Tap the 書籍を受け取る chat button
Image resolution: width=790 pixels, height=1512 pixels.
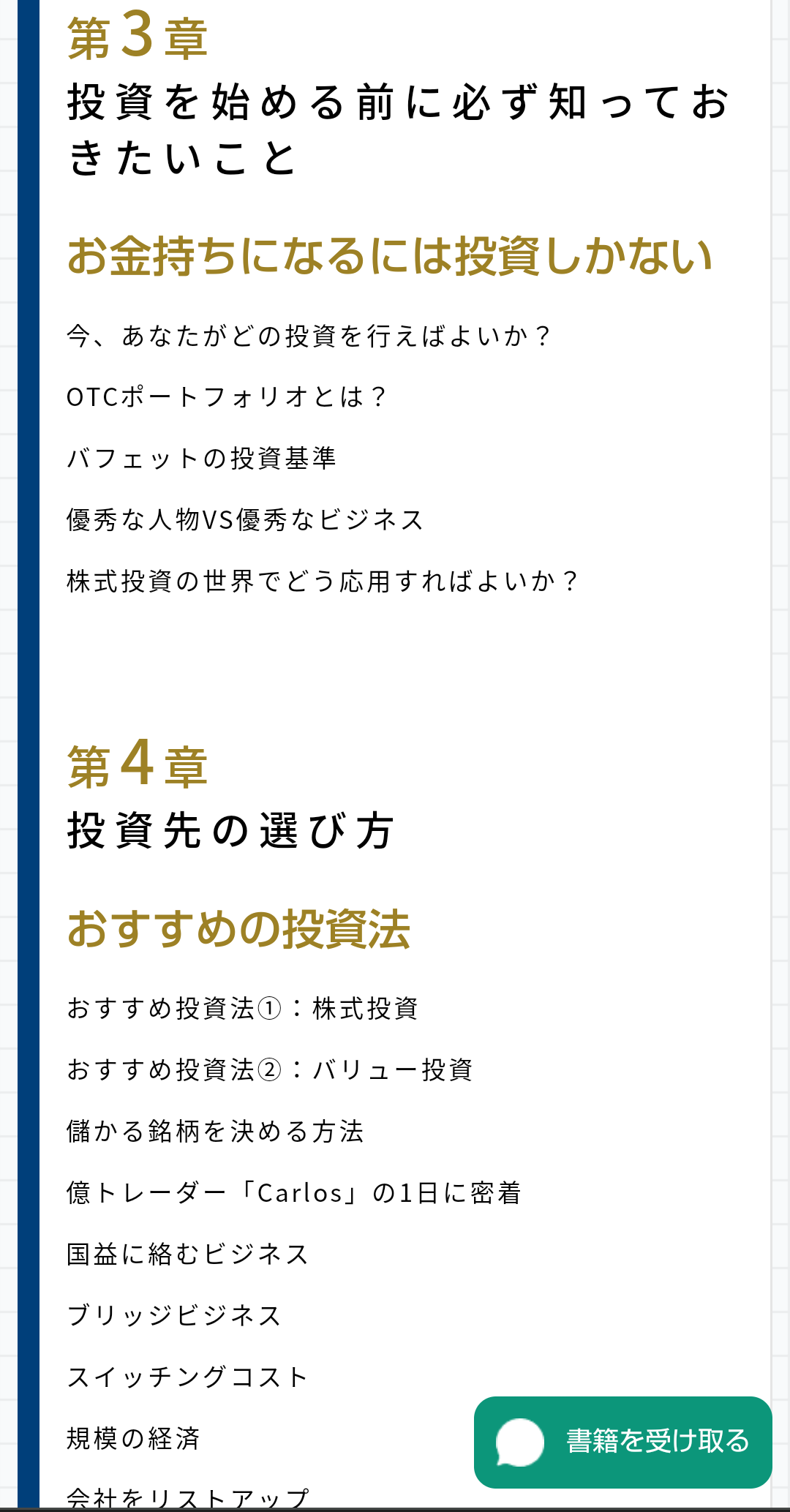click(x=623, y=1442)
